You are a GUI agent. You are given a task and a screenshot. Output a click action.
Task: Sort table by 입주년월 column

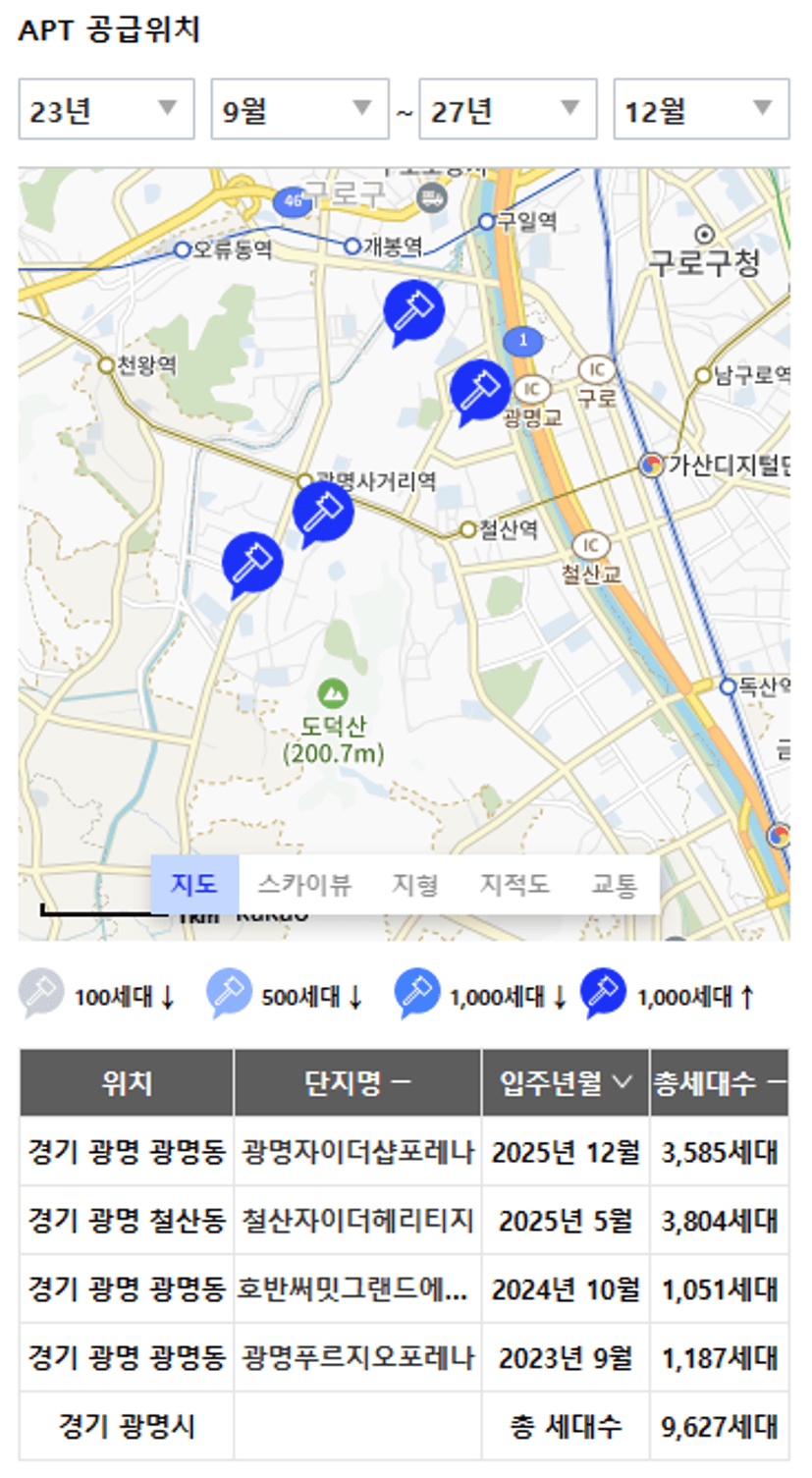(x=566, y=1083)
